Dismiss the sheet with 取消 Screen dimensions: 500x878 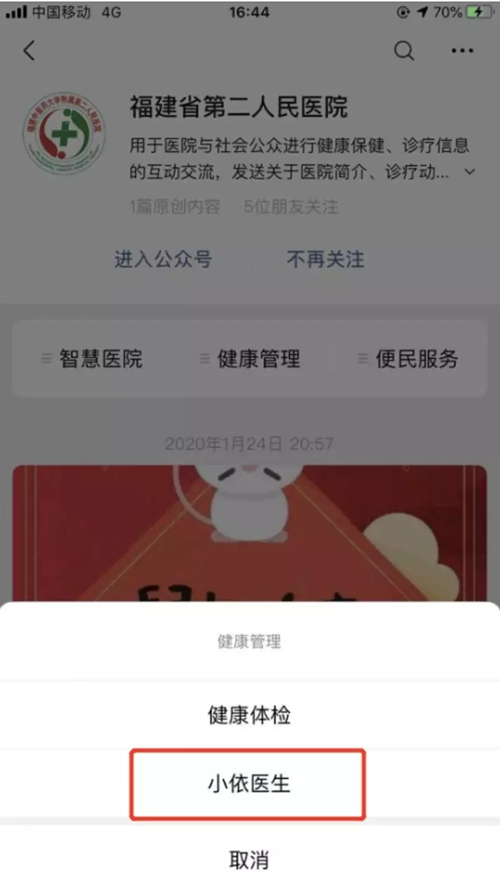click(x=250, y=858)
